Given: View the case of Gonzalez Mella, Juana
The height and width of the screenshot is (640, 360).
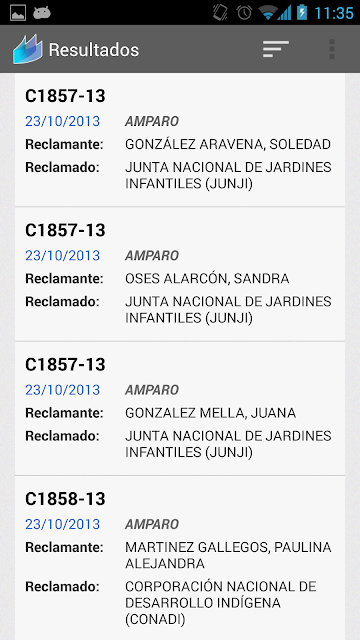Looking at the screenshot, I should [180, 409].
